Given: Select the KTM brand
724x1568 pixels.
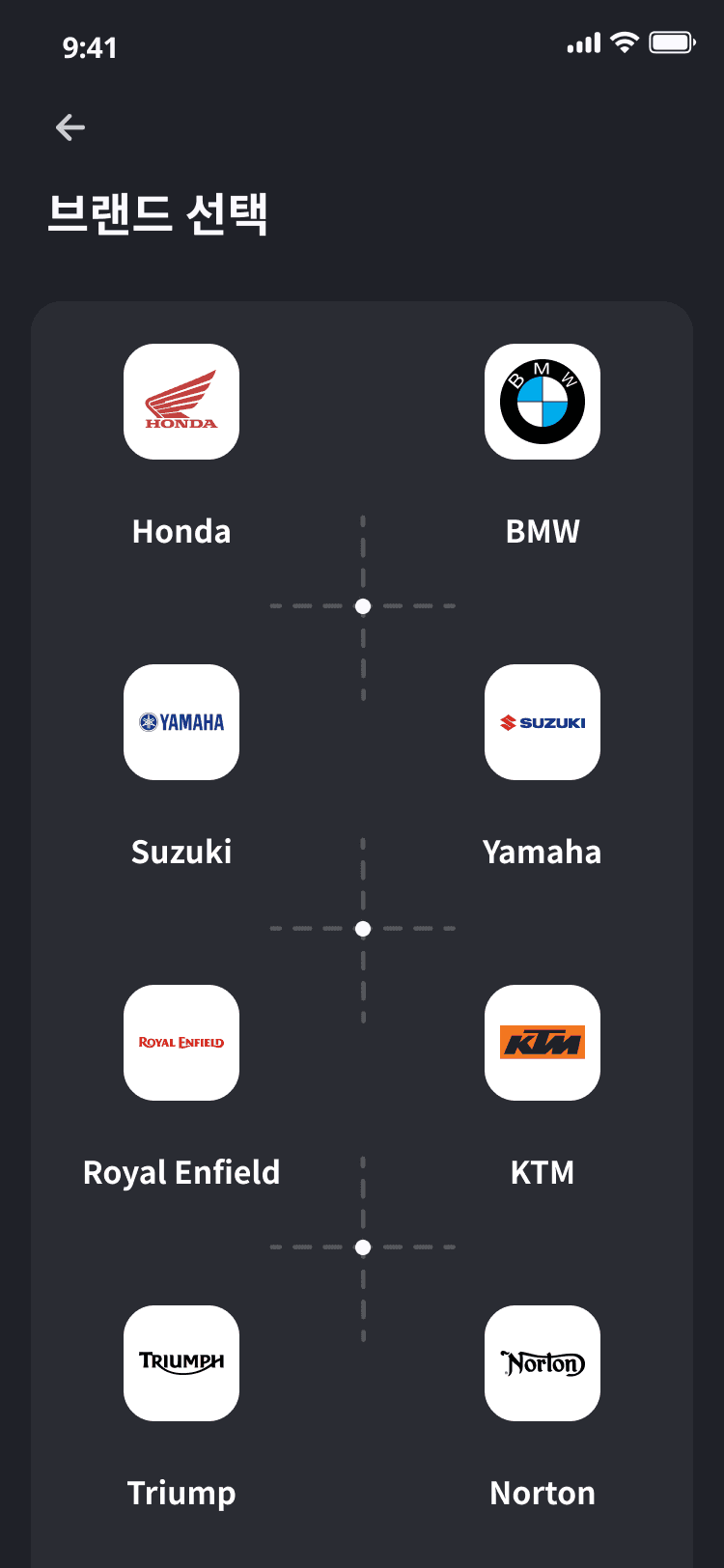Looking at the screenshot, I should (543, 1043).
